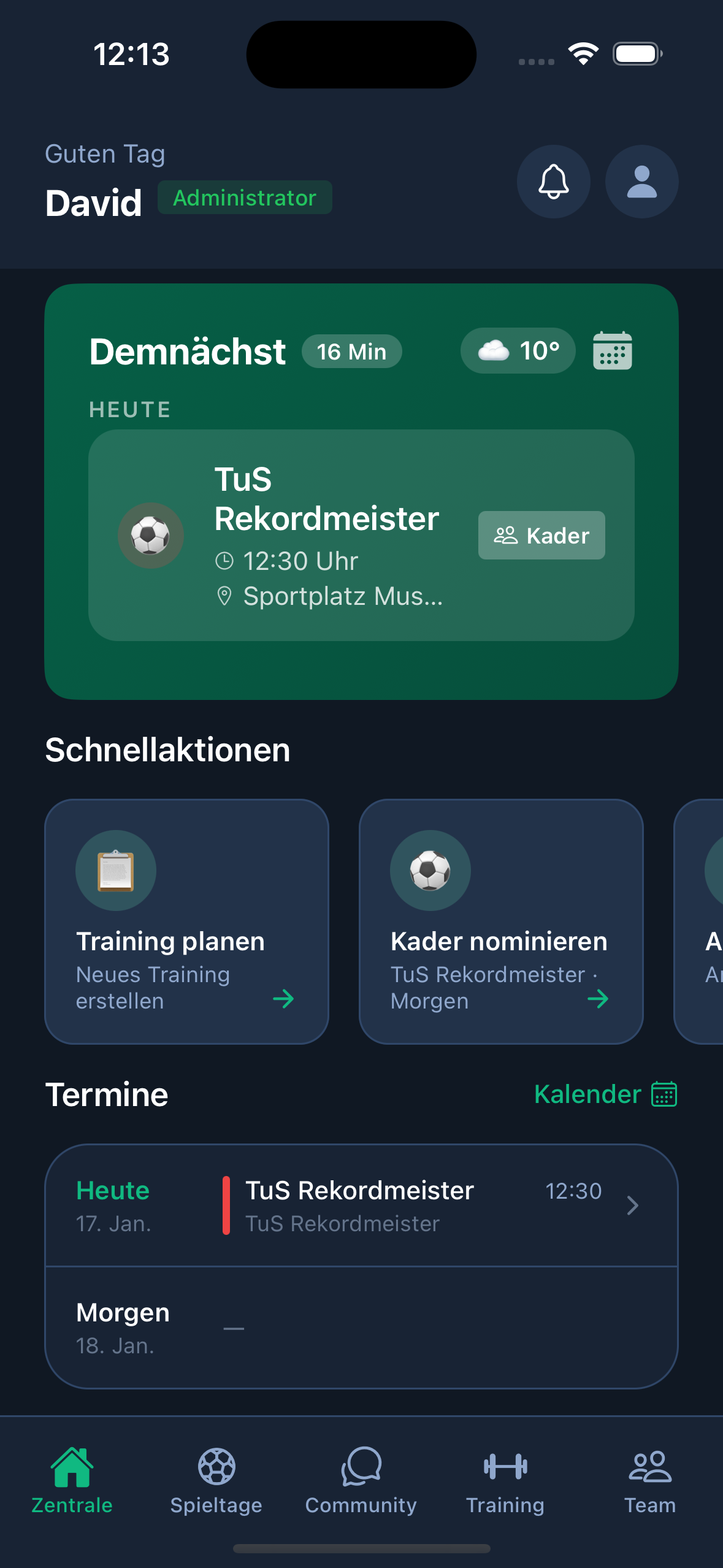Tap the soccer ball icon on Kader nominieren card

click(x=430, y=870)
